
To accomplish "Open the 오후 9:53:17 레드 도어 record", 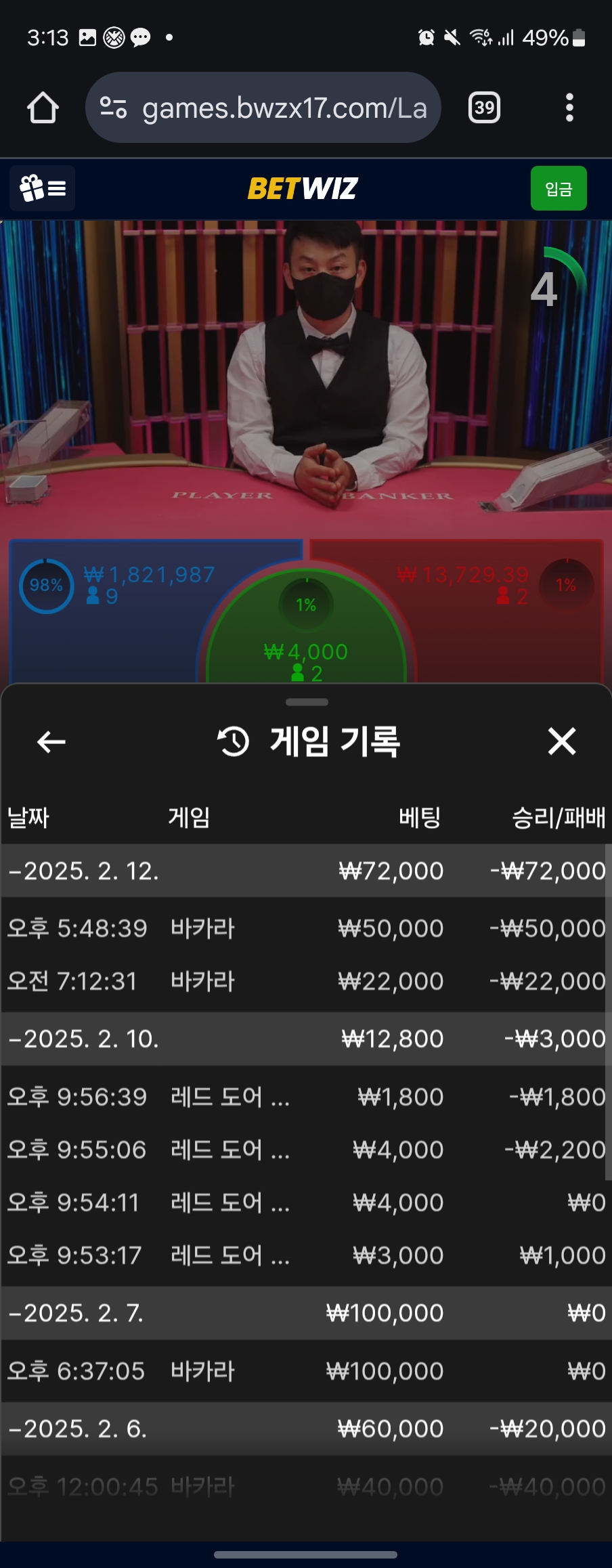I will [306, 1255].
